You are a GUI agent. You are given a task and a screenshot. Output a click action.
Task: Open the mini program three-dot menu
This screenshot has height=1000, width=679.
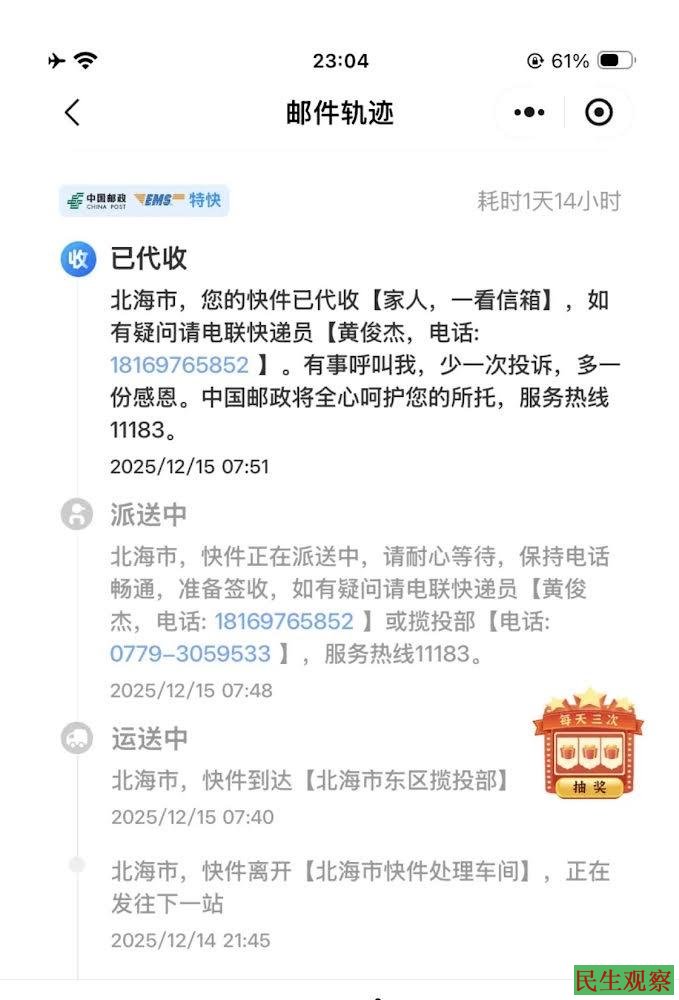point(529,112)
